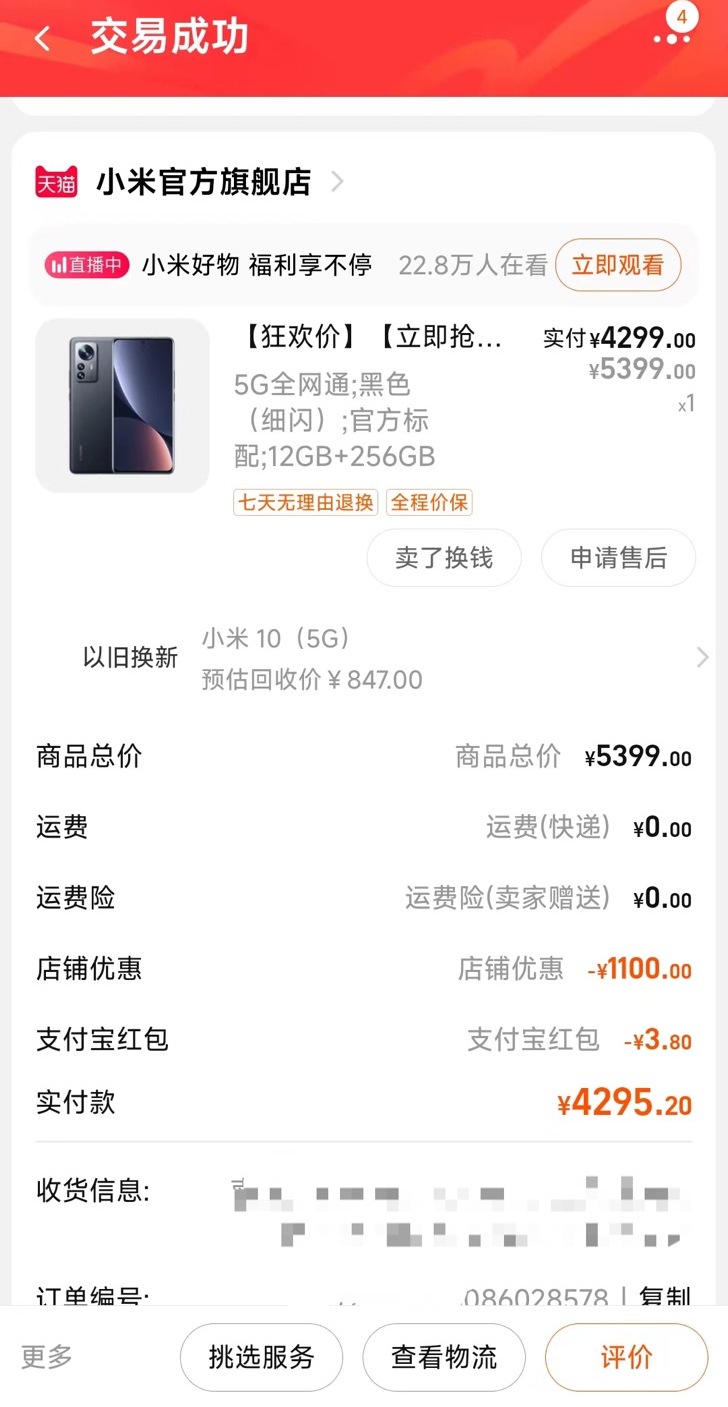Select 挑选服务 in the bottom bar
Image resolution: width=728 pixels, height=1407 pixels.
(261, 1357)
